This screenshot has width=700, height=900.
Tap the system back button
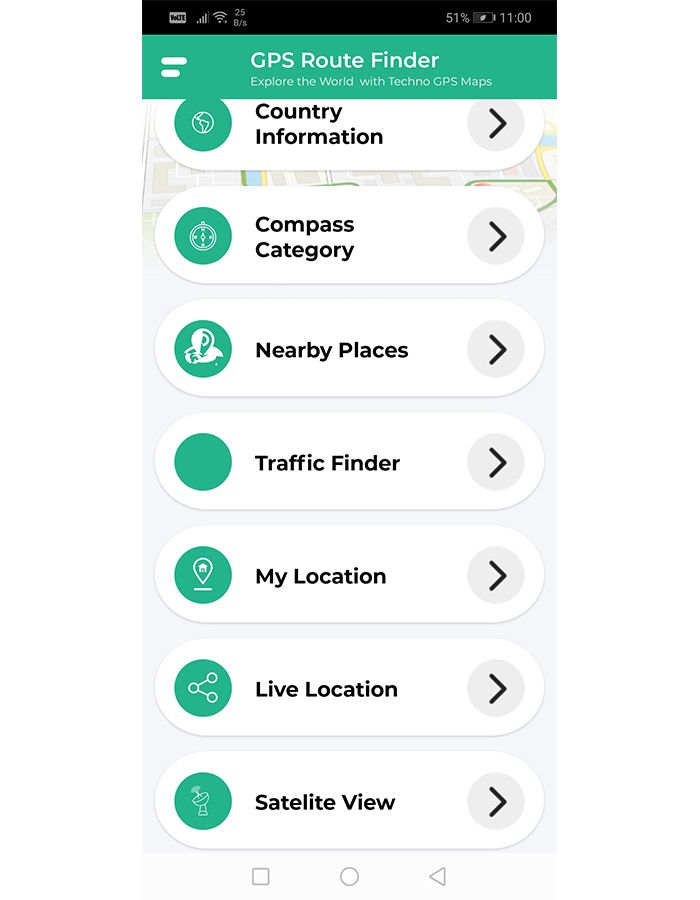437,877
